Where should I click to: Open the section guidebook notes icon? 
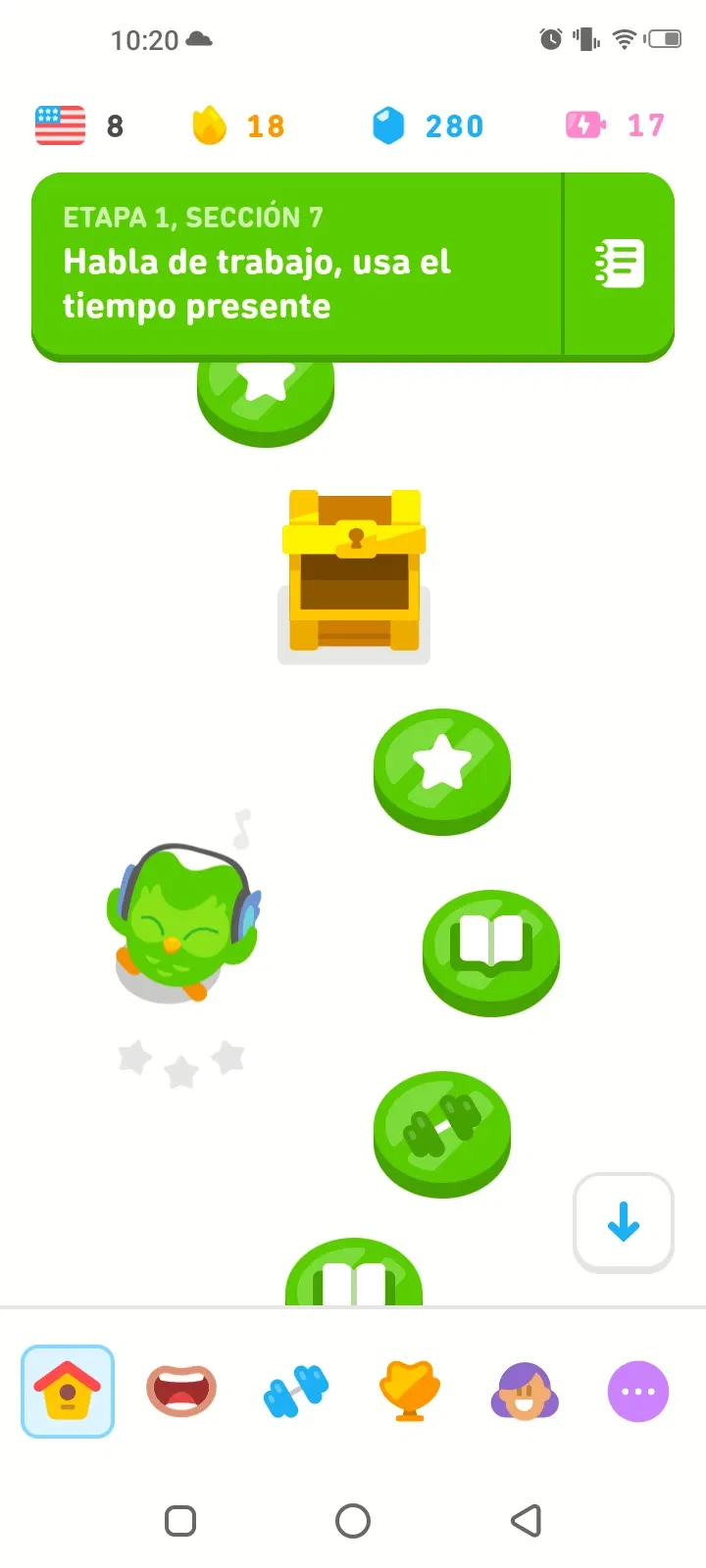[620, 263]
